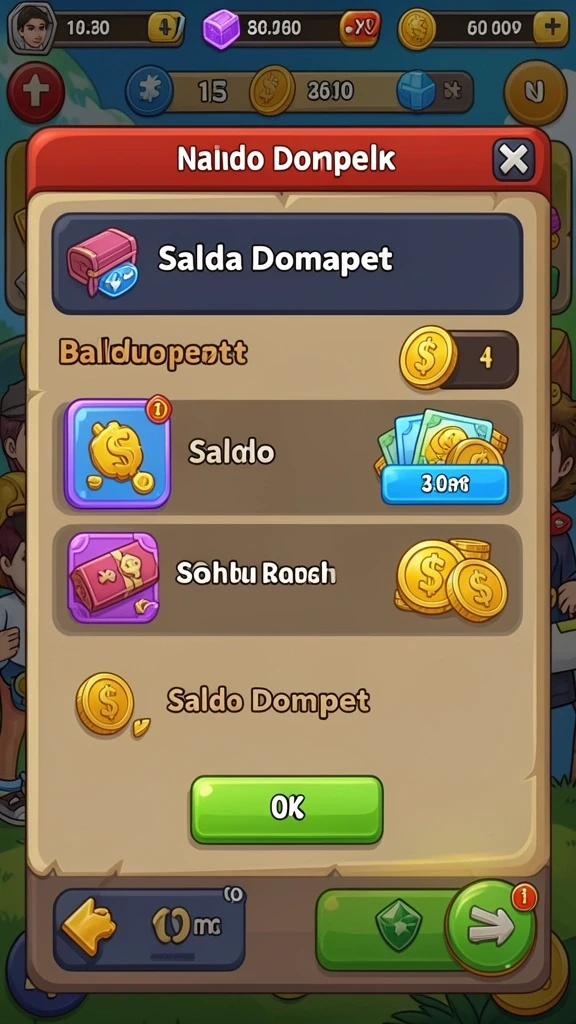576x1024 pixels.
Task: Tap the red plus circle button
Action: tap(35, 93)
